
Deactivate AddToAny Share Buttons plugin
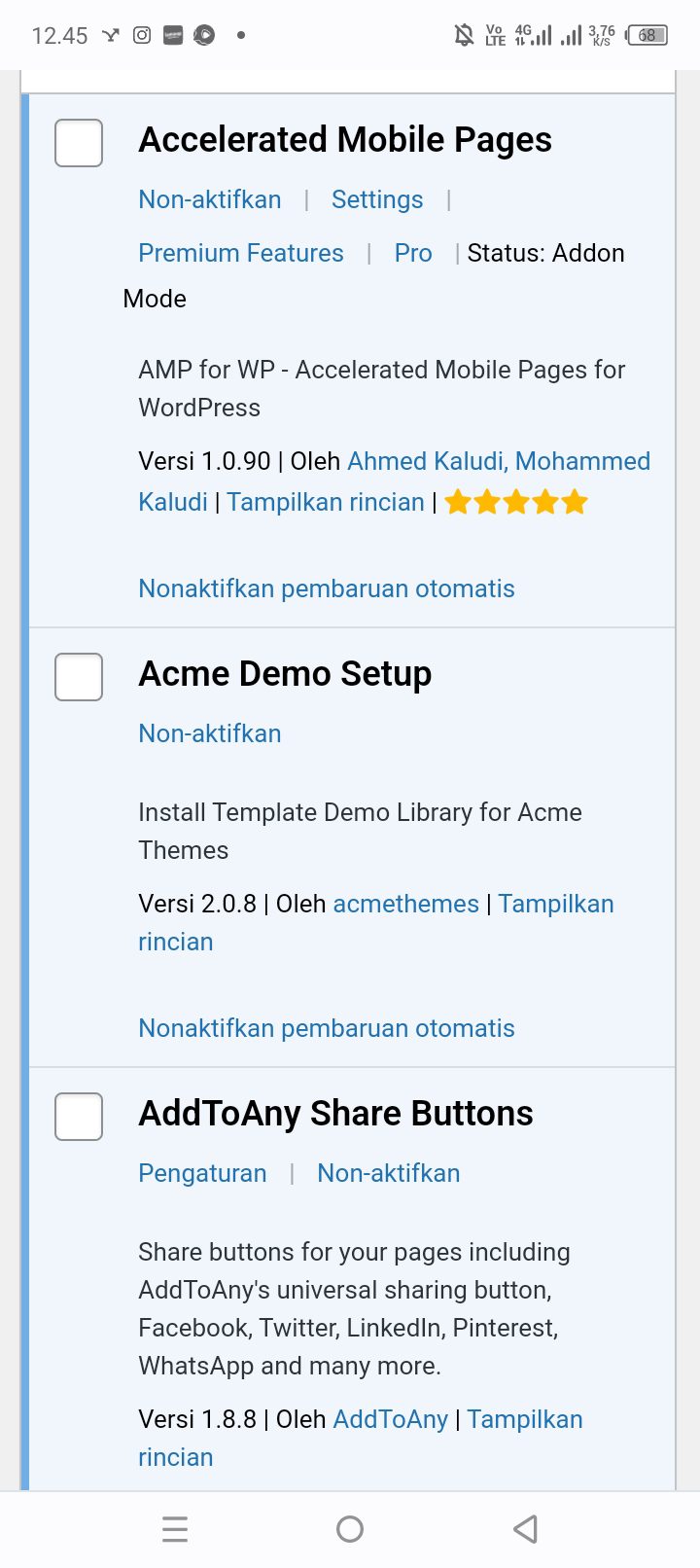pyautogui.click(x=389, y=1173)
